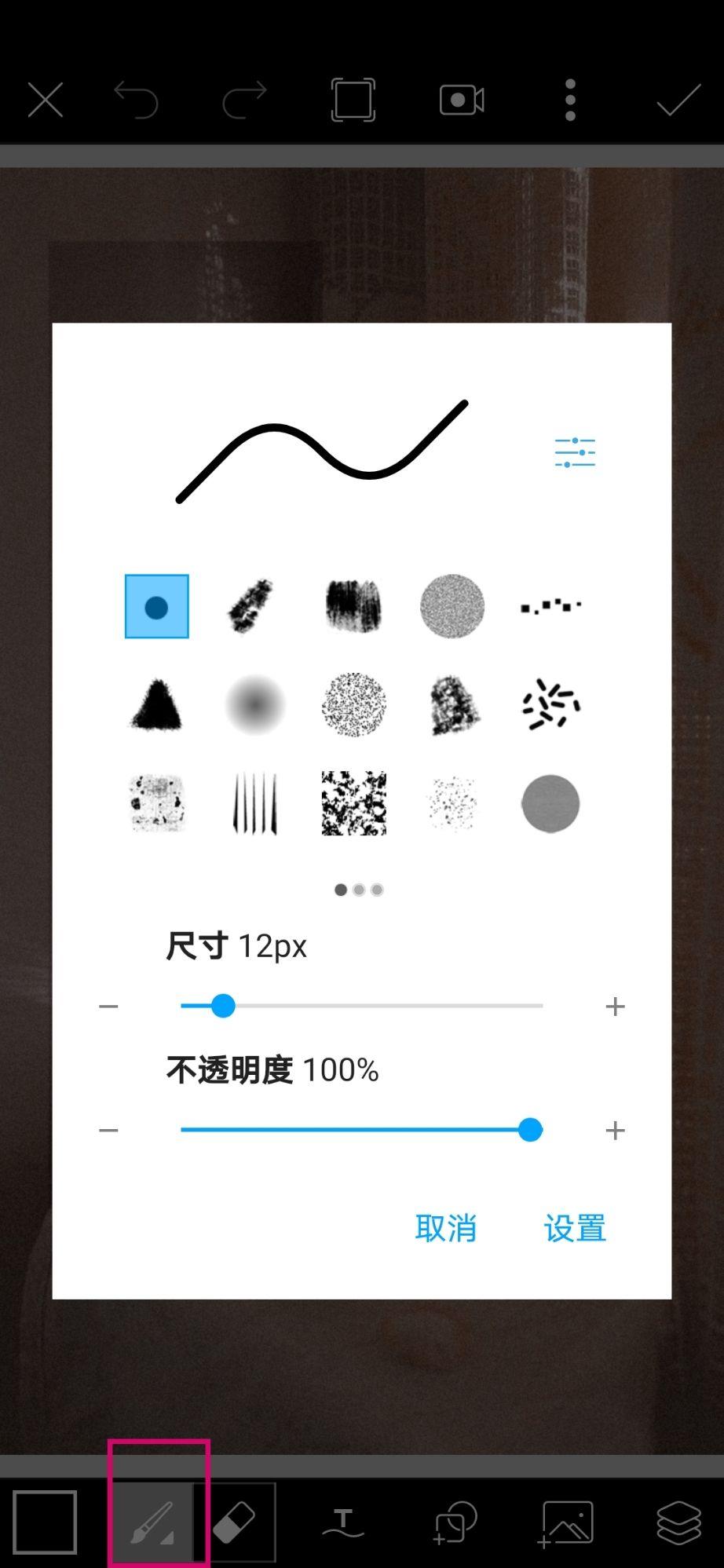Increase 不透明度 with the plus button
The height and width of the screenshot is (1568, 724).
click(x=616, y=1130)
